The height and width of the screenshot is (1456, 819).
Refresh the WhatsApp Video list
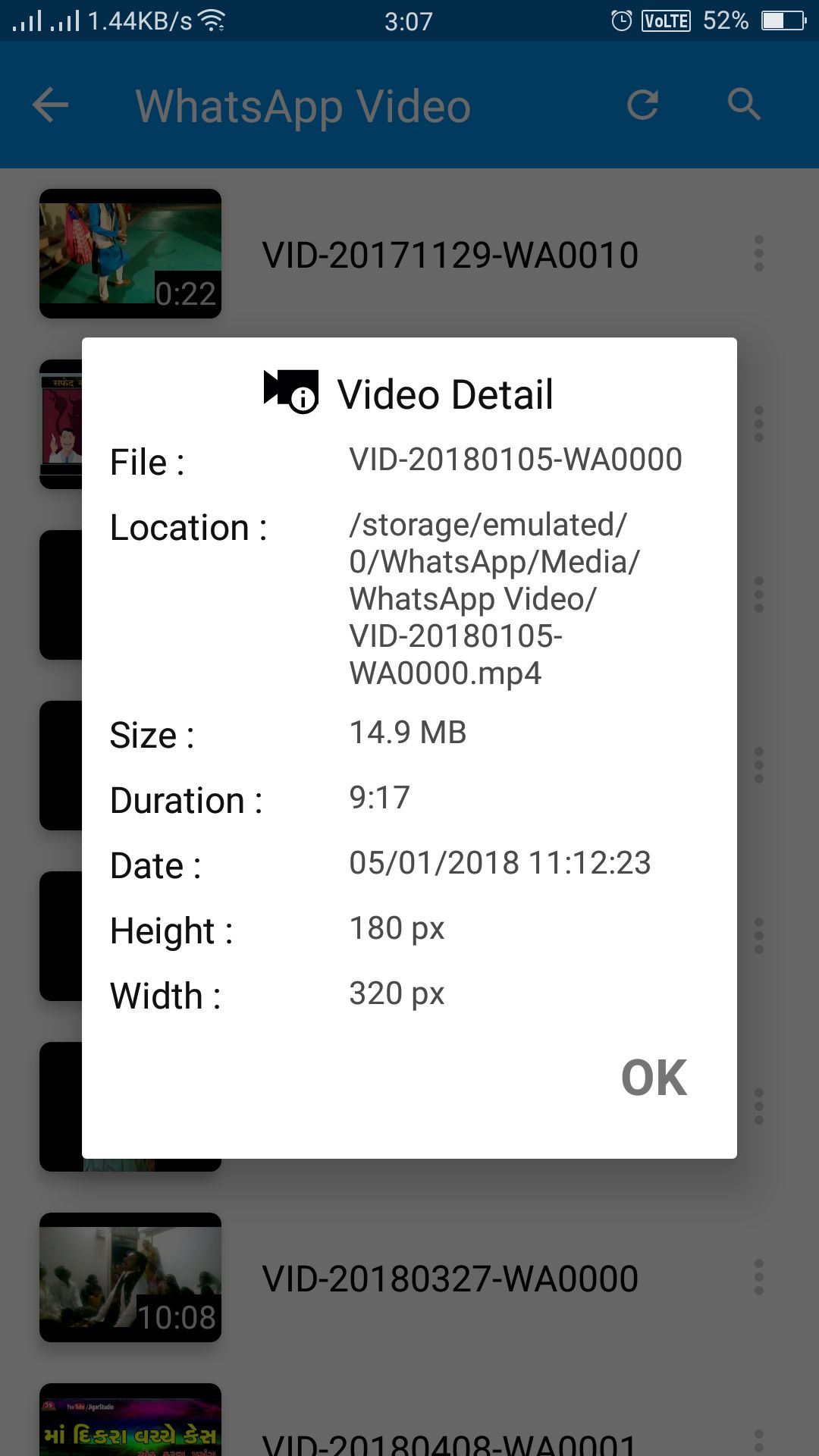pos(642,105)
